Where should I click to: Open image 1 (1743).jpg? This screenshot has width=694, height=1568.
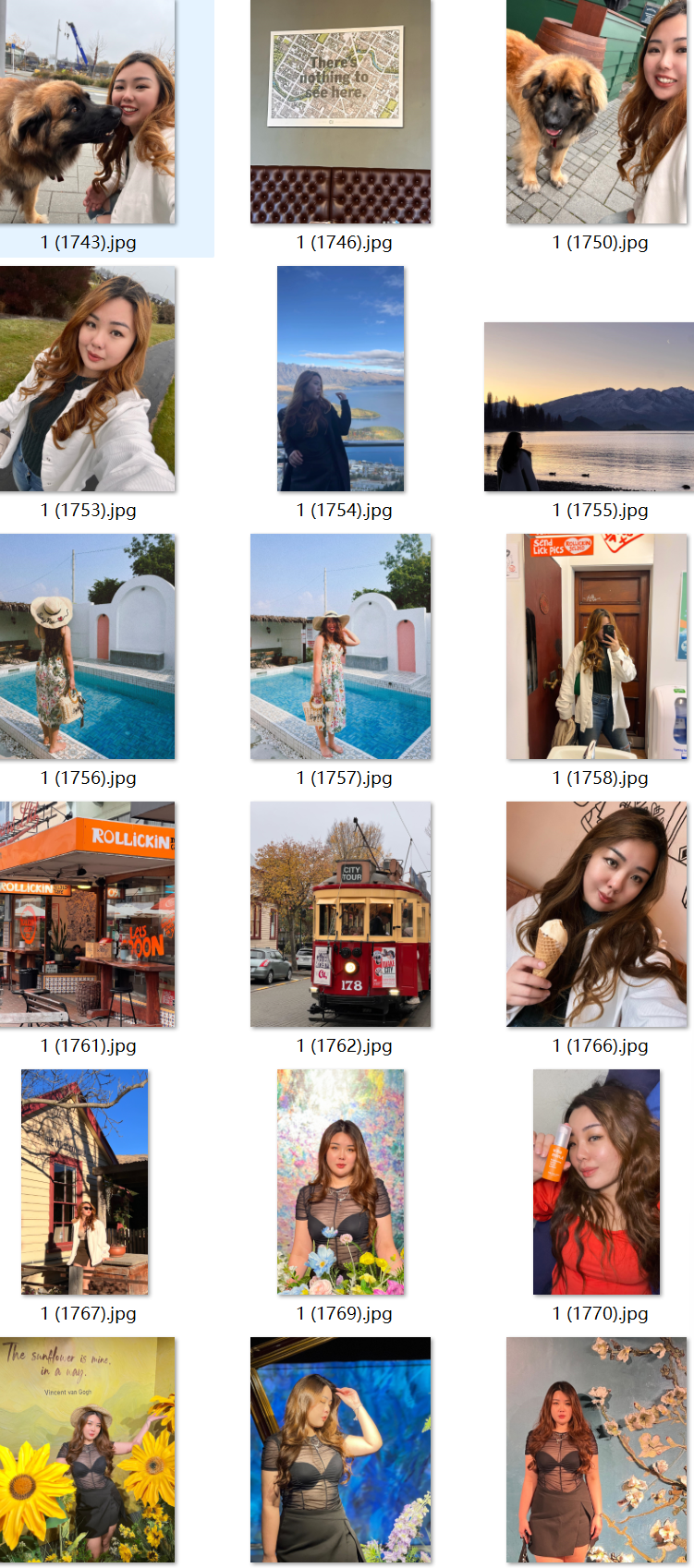point(87,111)
